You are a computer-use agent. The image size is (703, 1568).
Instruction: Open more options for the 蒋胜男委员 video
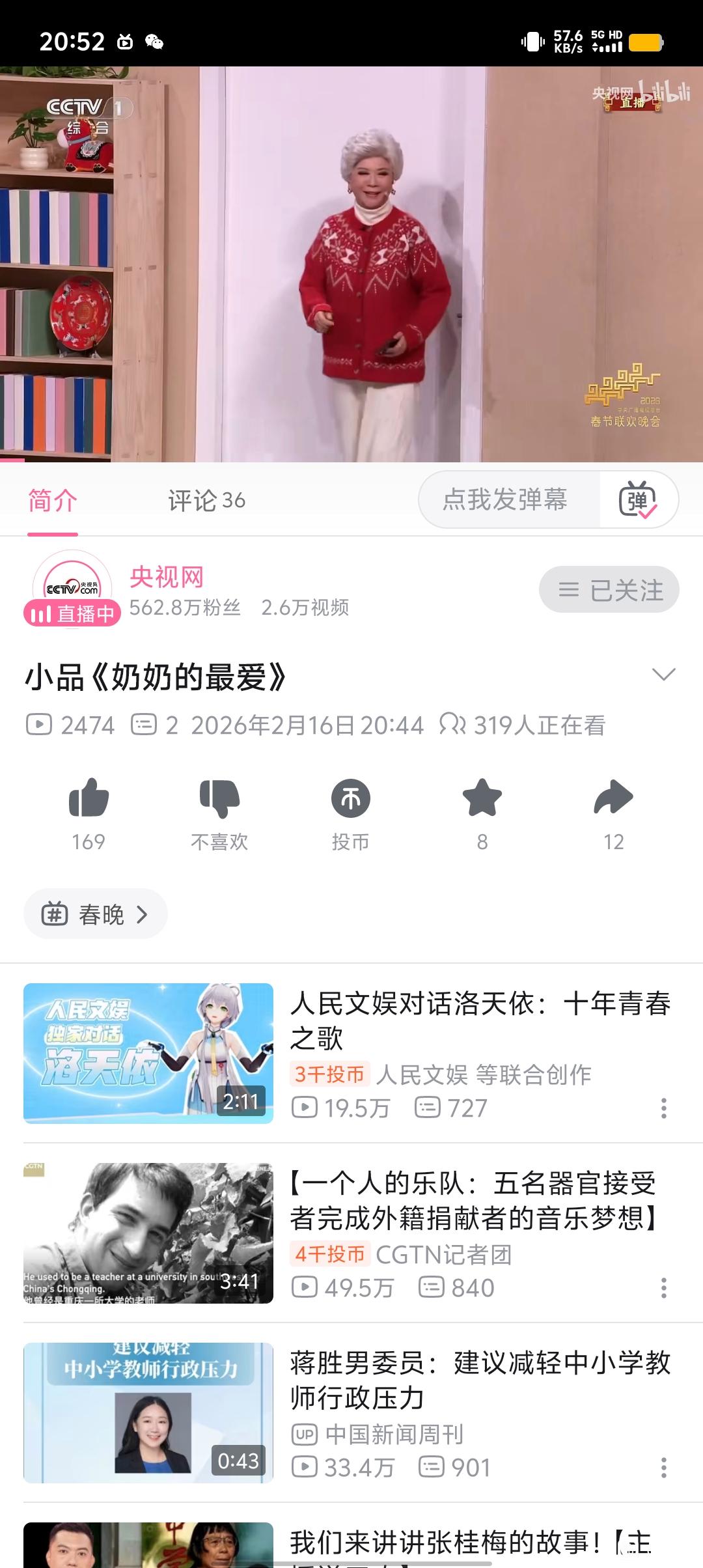[x=663, y=1468]
